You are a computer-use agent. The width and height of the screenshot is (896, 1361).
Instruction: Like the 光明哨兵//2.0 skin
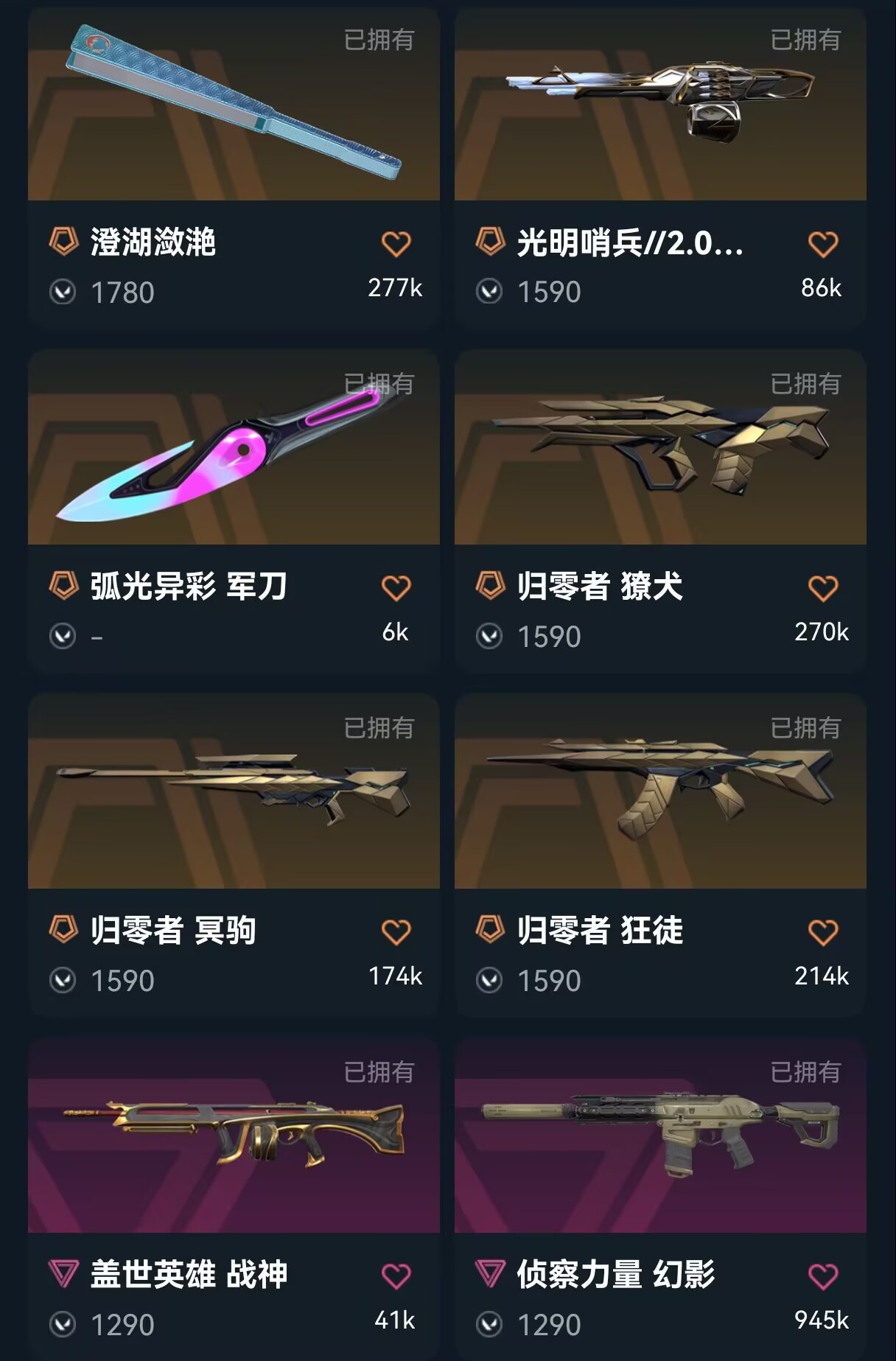coord(822,244)
